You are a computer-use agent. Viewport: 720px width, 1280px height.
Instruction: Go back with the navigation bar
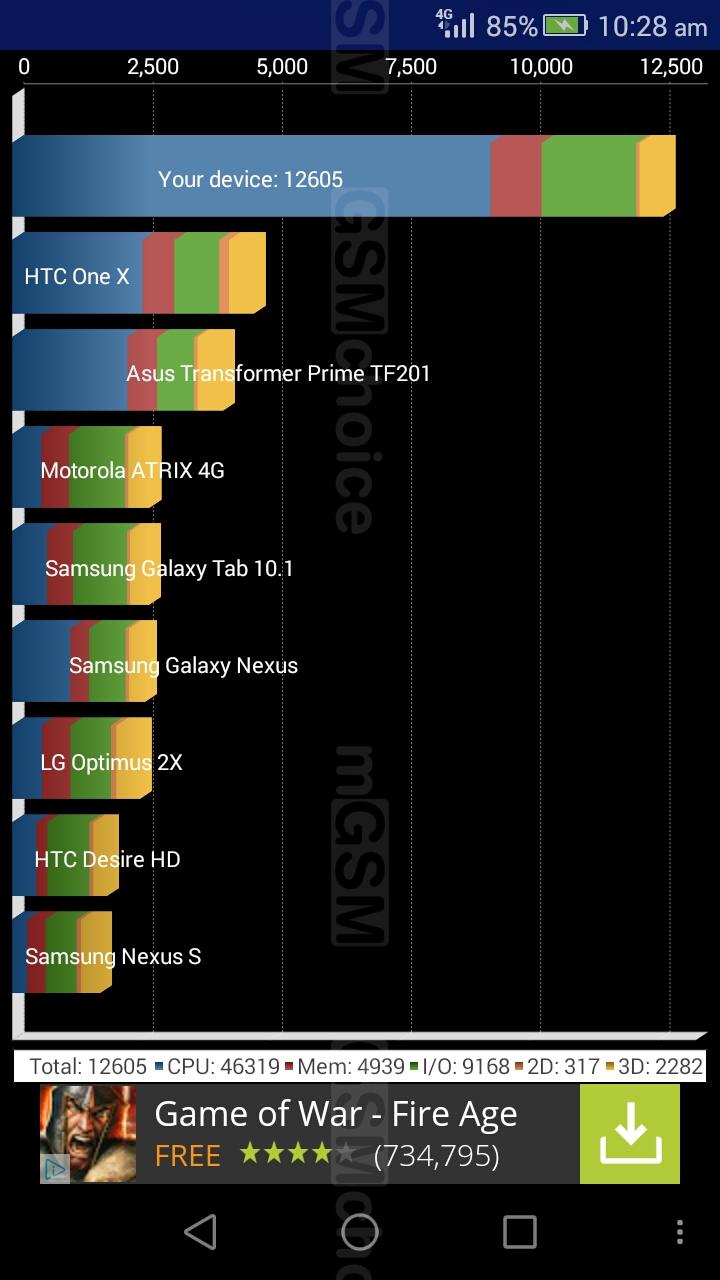pyautogui.click(x=200, y=1232)
